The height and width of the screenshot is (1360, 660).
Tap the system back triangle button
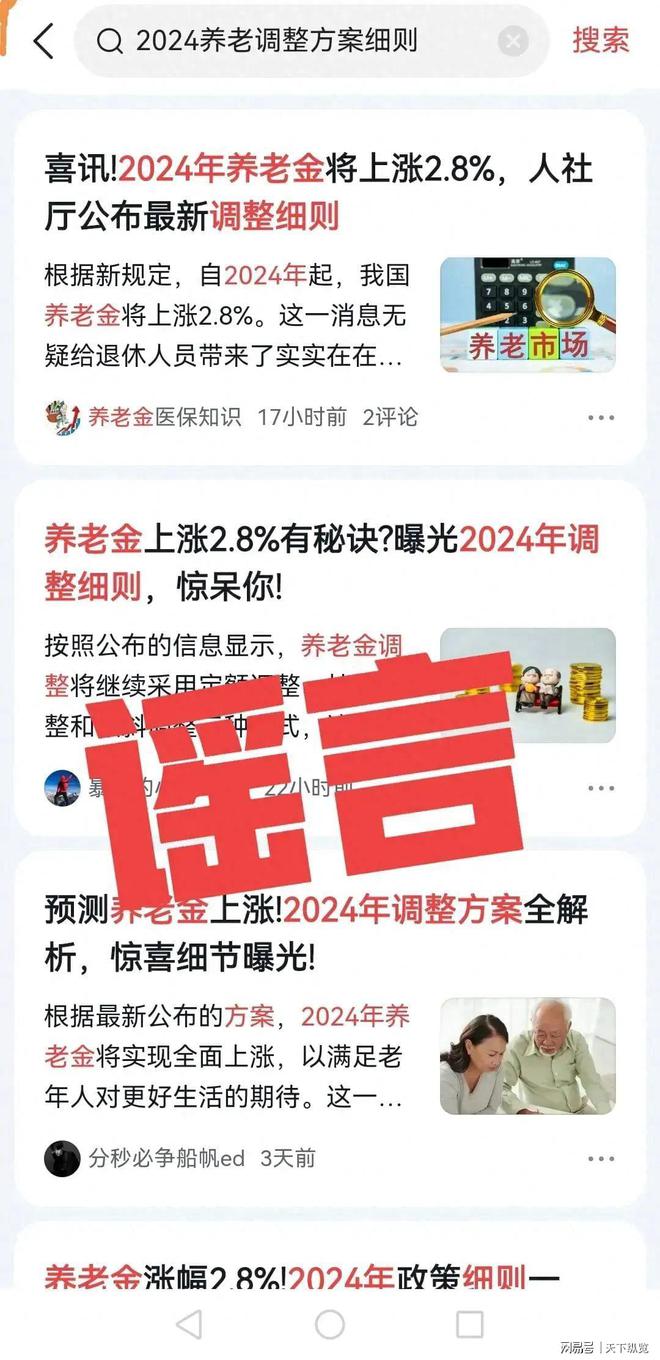pyautogui.click(x=188, y=1325)
